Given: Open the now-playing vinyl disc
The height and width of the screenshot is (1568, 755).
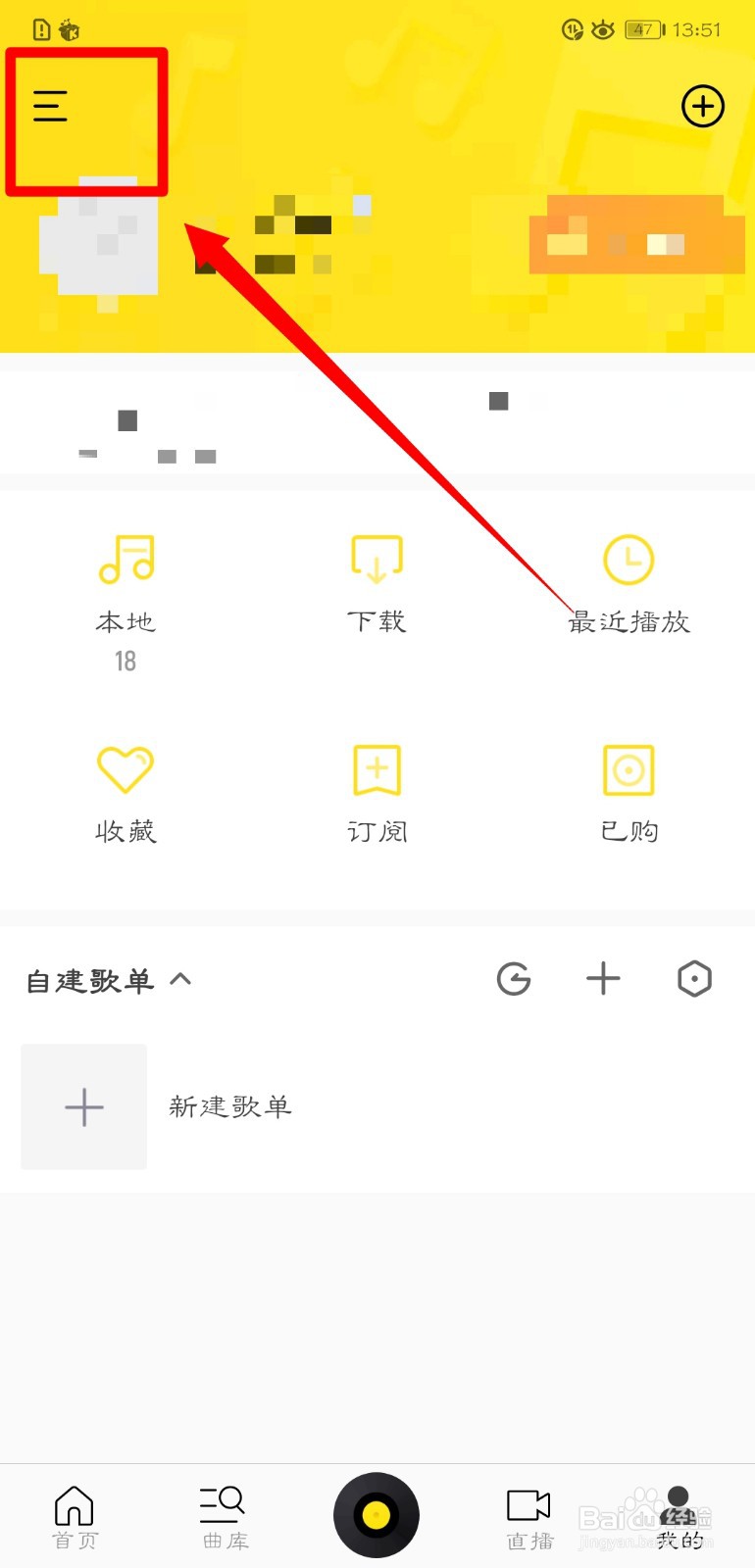Looking at the screenshot, I should coord(377,1515).
